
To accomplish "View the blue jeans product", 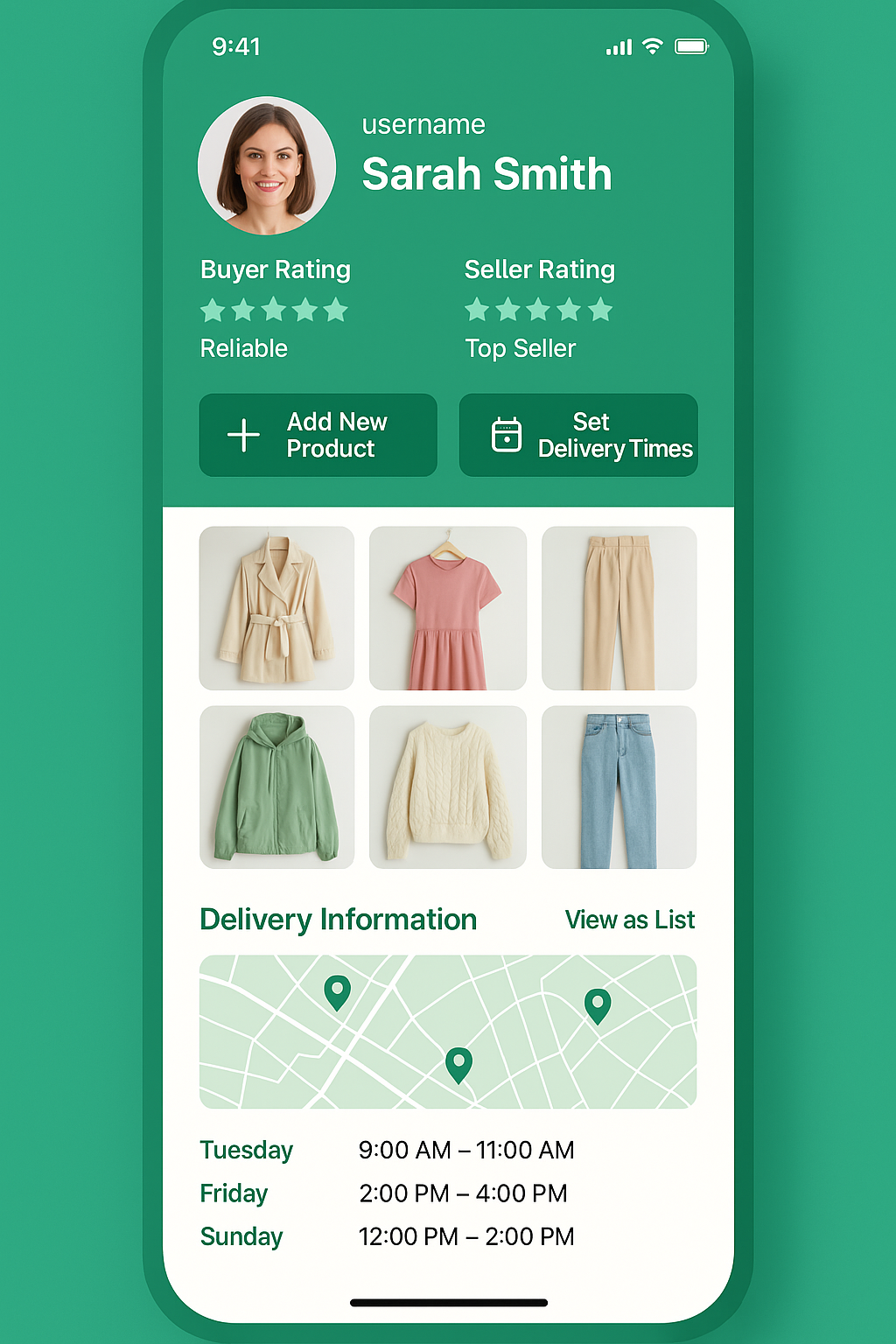I will [x=619, y=787].
